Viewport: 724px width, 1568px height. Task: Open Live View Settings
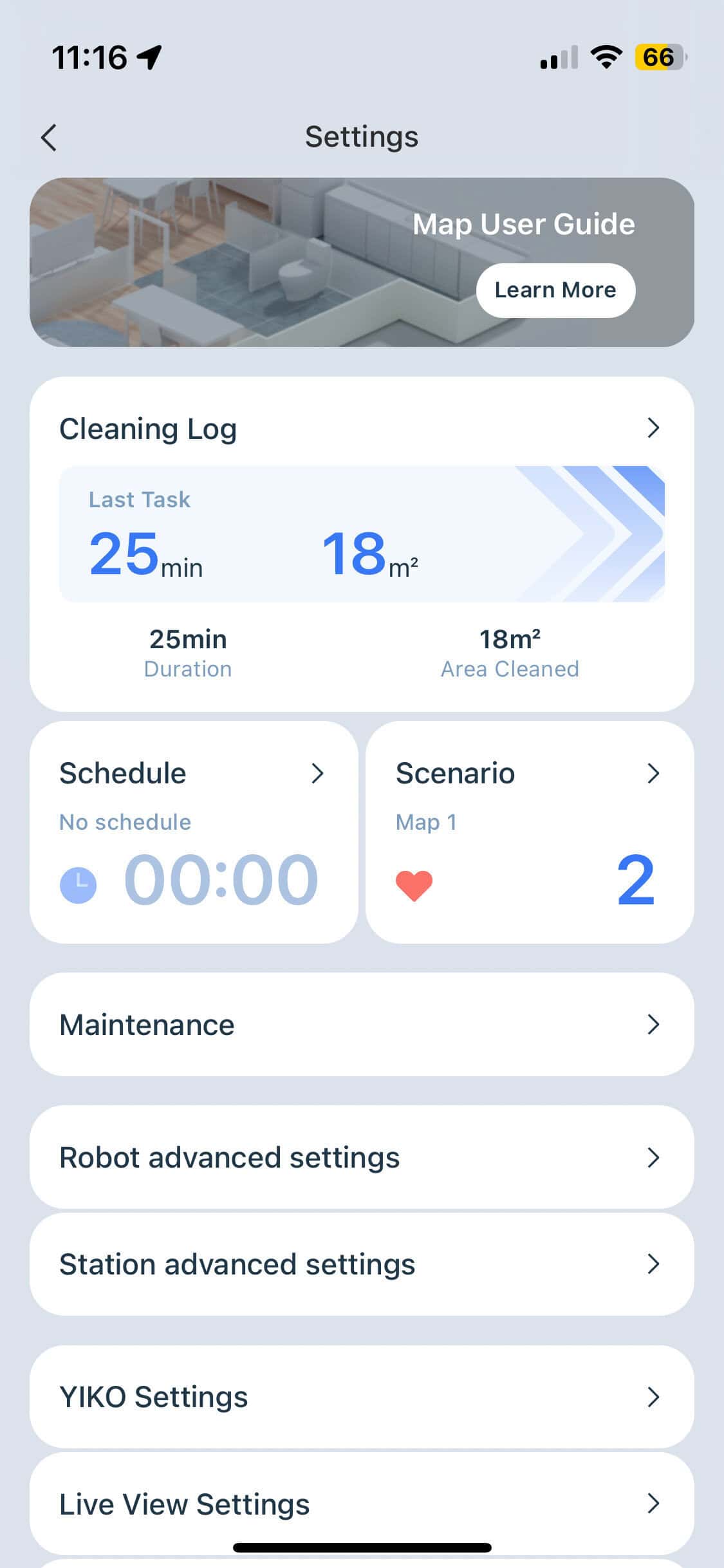click(x=362, y=1503)
